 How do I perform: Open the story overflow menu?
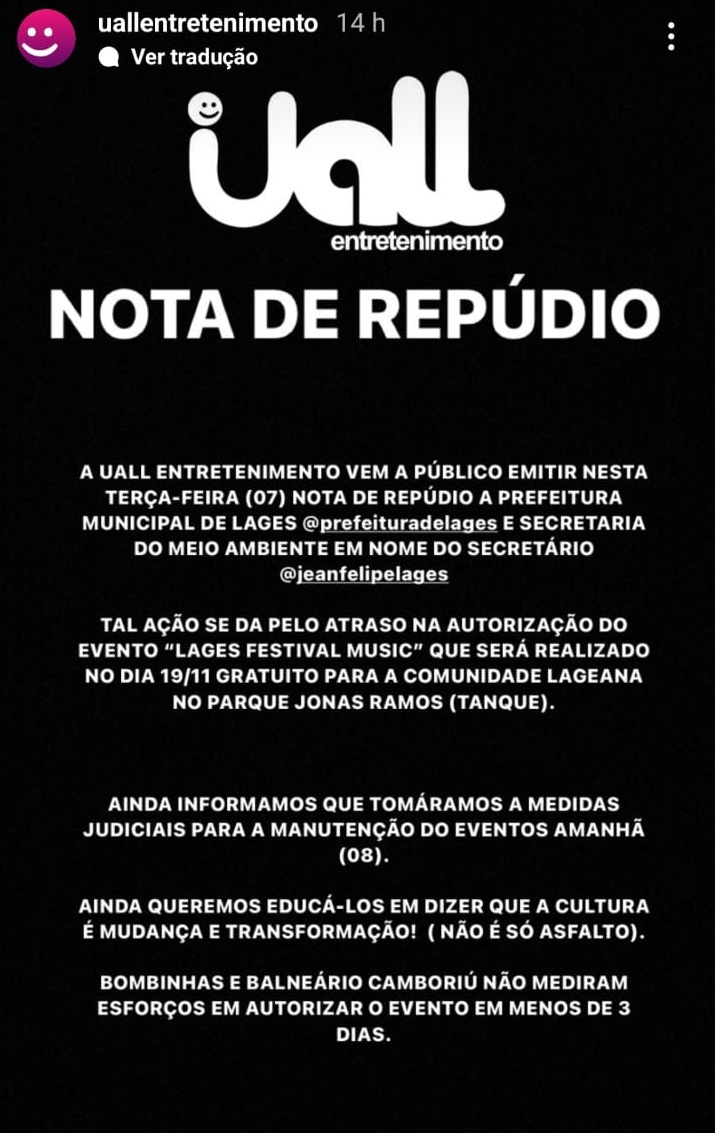click(x=671, y=36)
